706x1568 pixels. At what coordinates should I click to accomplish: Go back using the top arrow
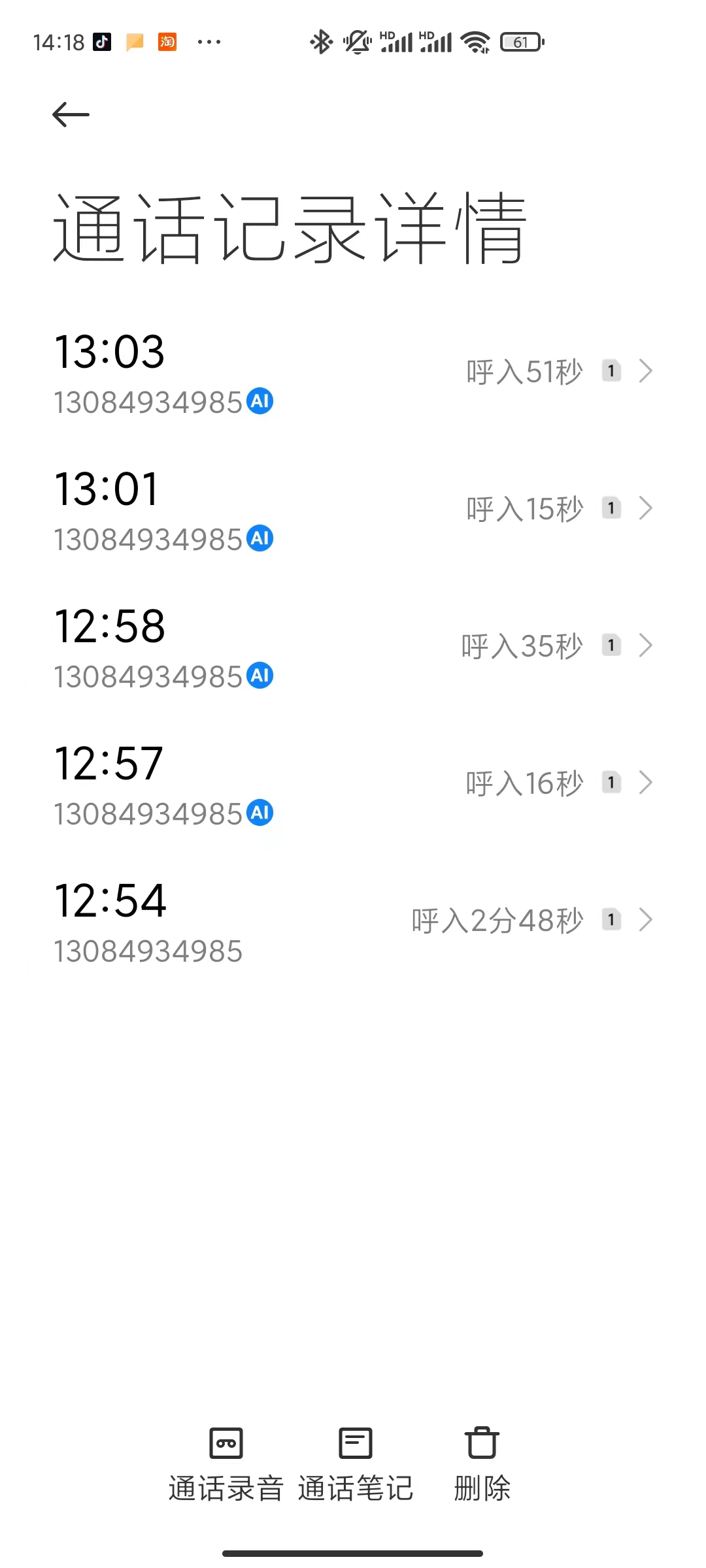click(71, 115)
